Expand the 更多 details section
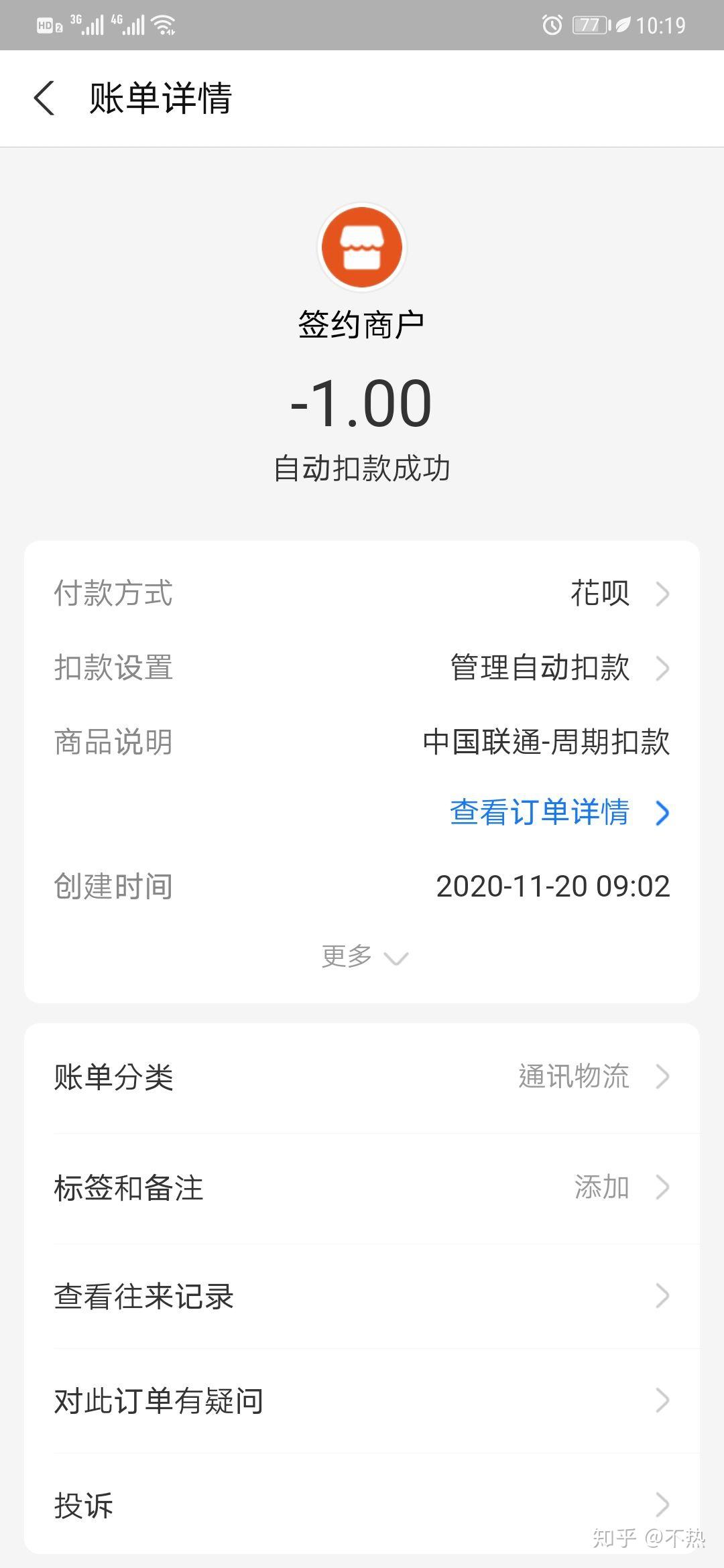 [363, 956]
